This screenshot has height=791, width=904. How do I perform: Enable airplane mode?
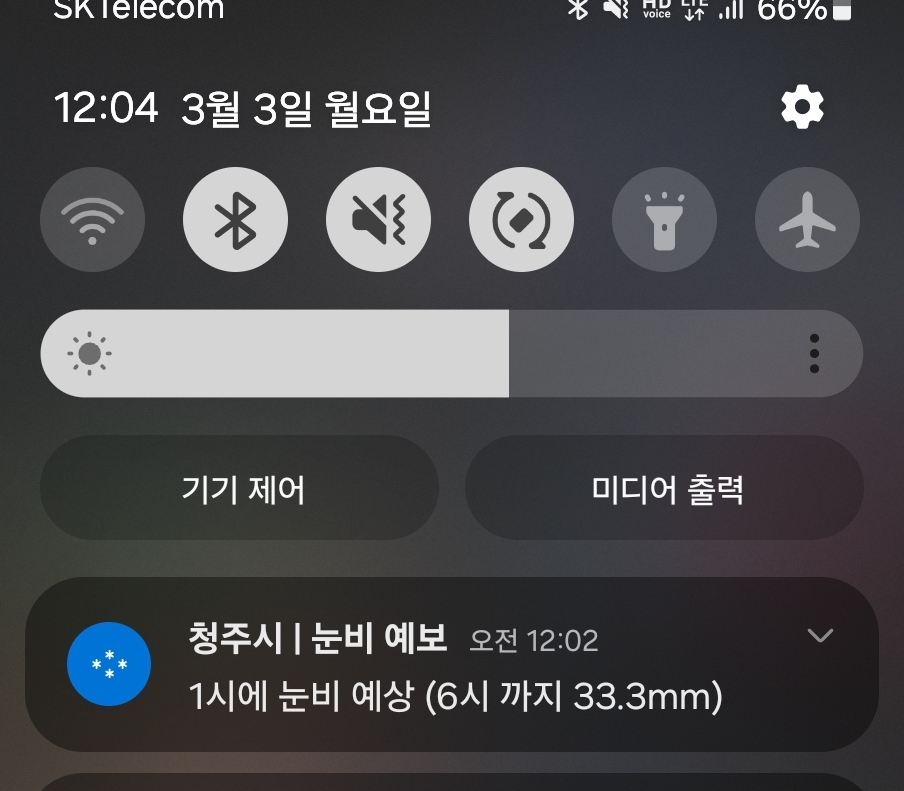coord(807,220)
